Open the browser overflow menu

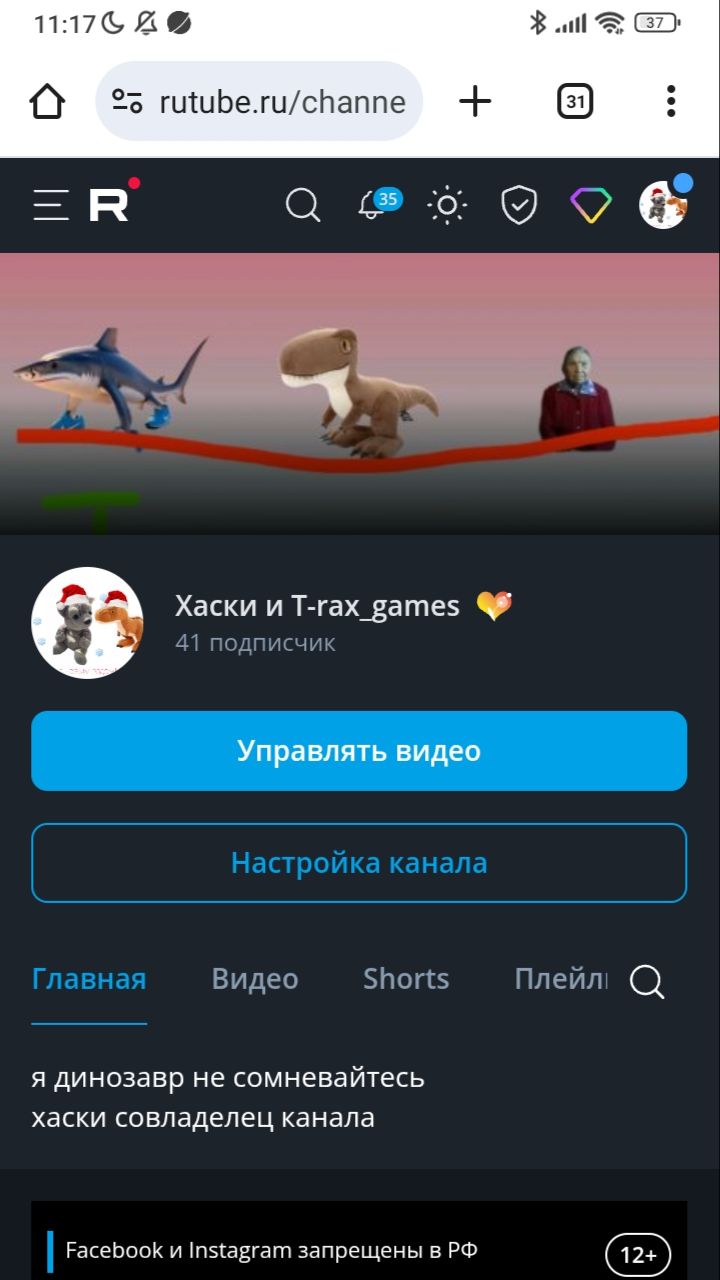[x=671, y=101]
